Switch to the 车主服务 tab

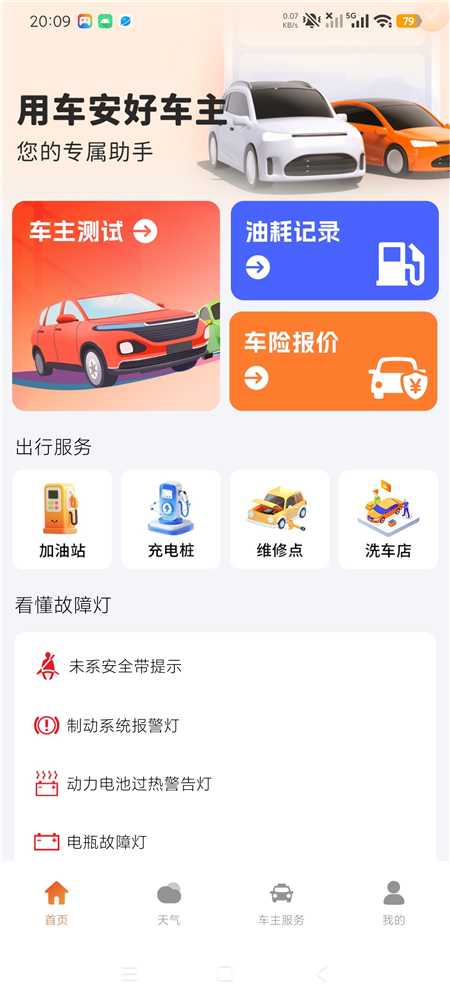click(x=281, y=903)
